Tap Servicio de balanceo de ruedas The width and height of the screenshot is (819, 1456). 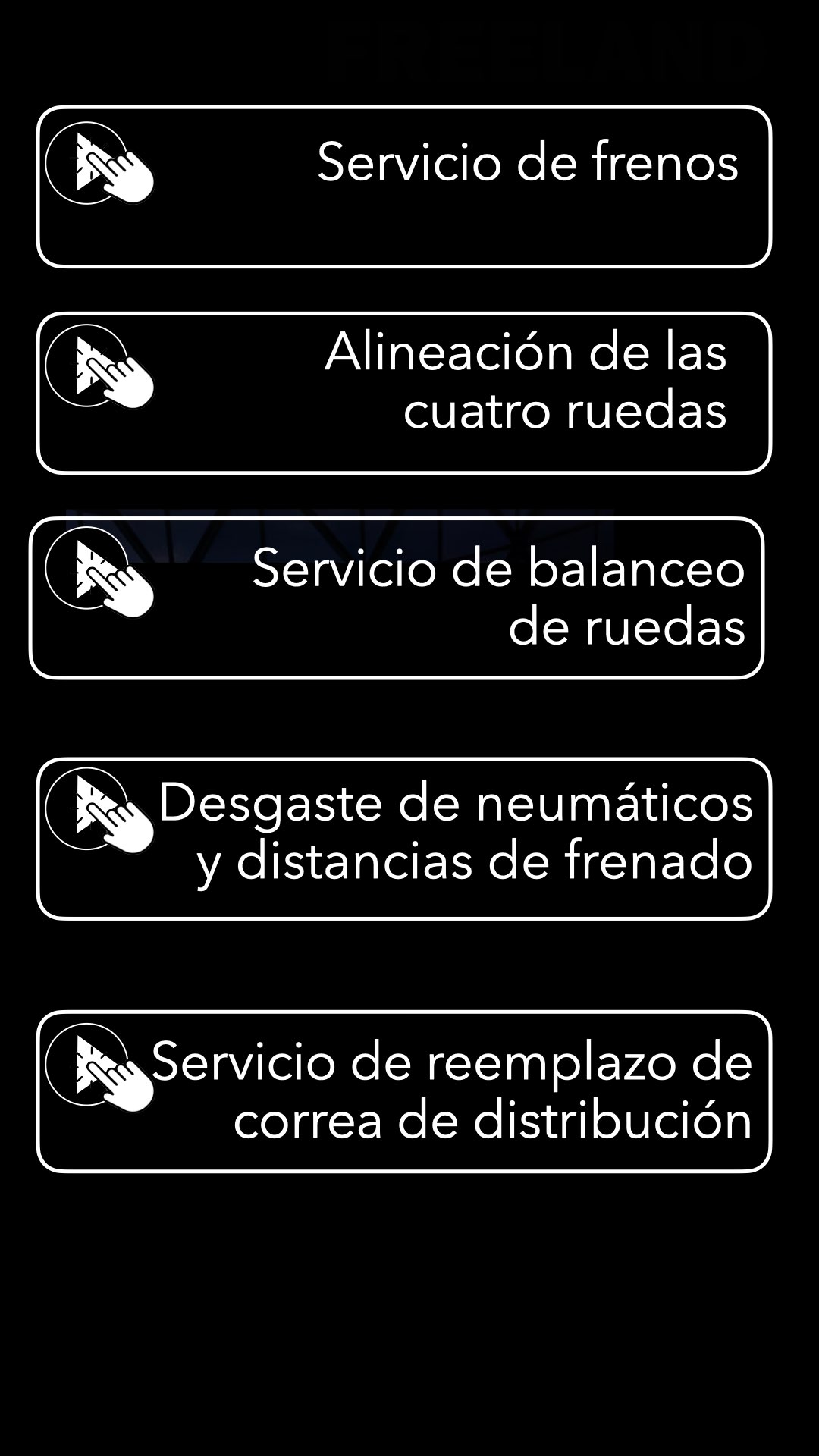[397, 598]
